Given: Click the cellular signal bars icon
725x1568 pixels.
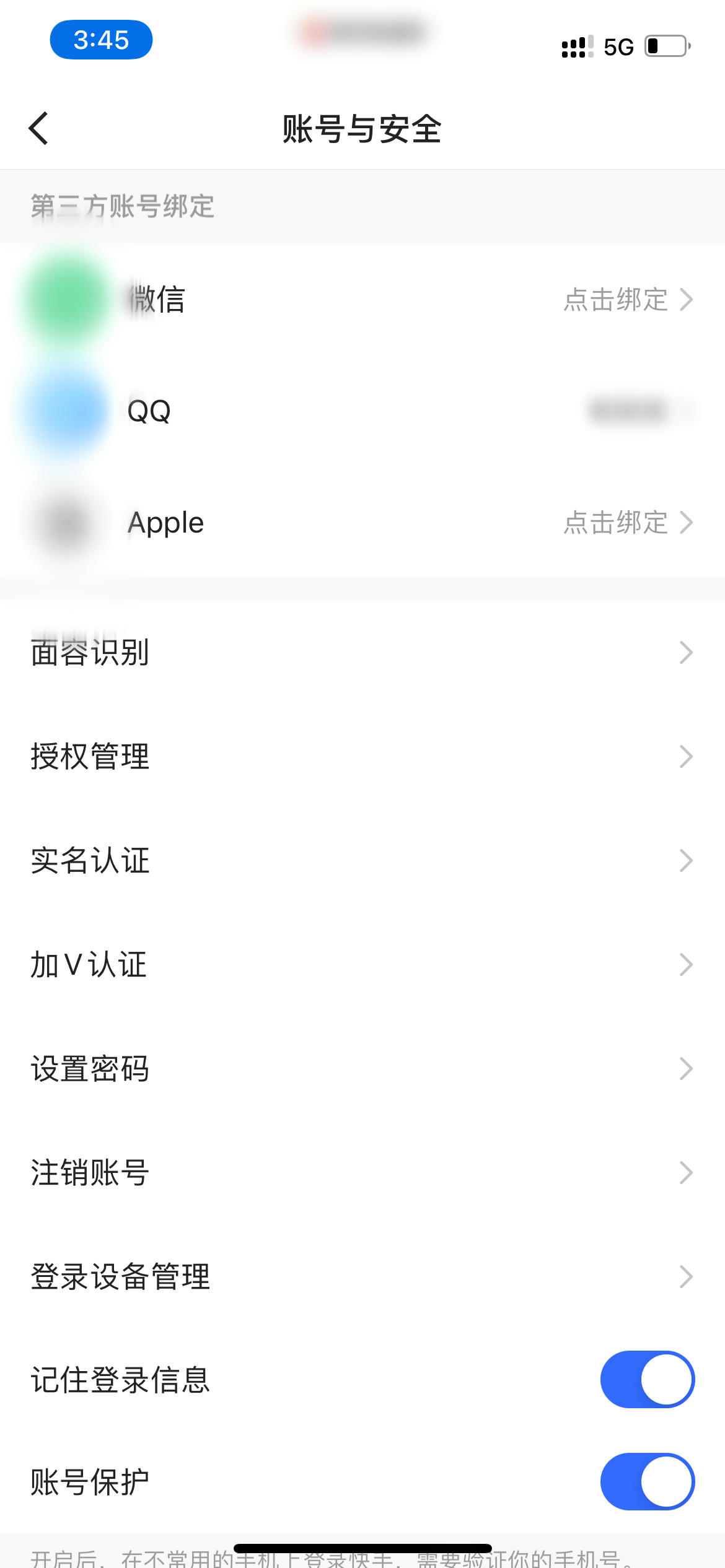Looking at the screenshot, I should [x=575, y=46].
